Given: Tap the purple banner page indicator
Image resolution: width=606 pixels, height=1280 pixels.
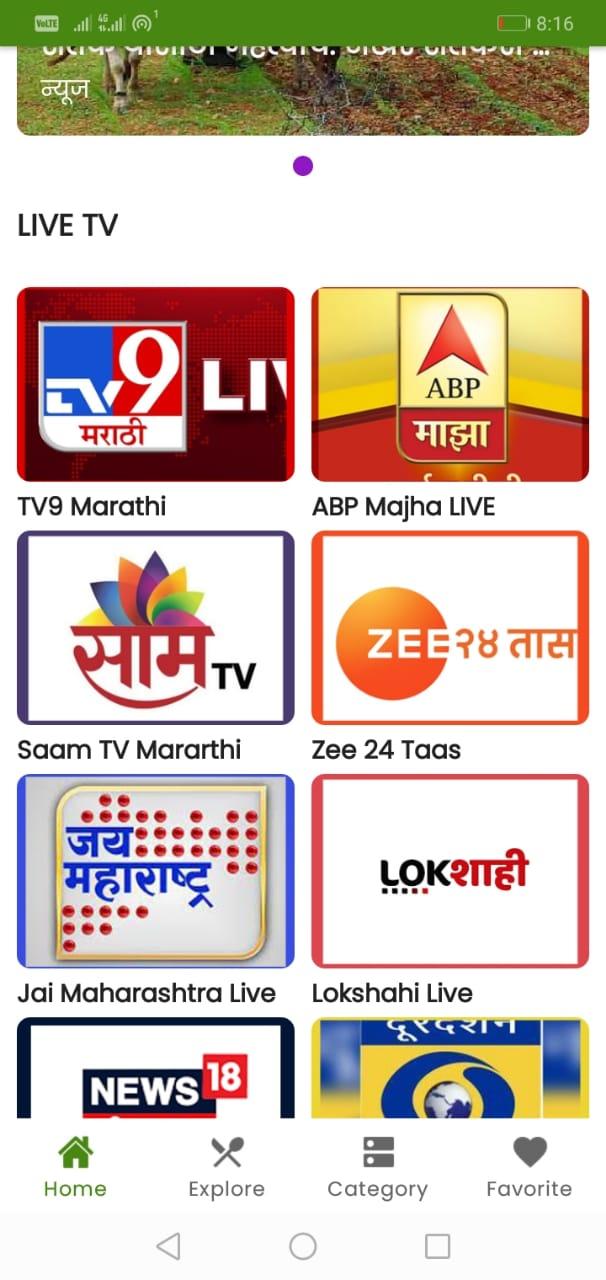Looking at the screenshot, I should coord(303,166).
